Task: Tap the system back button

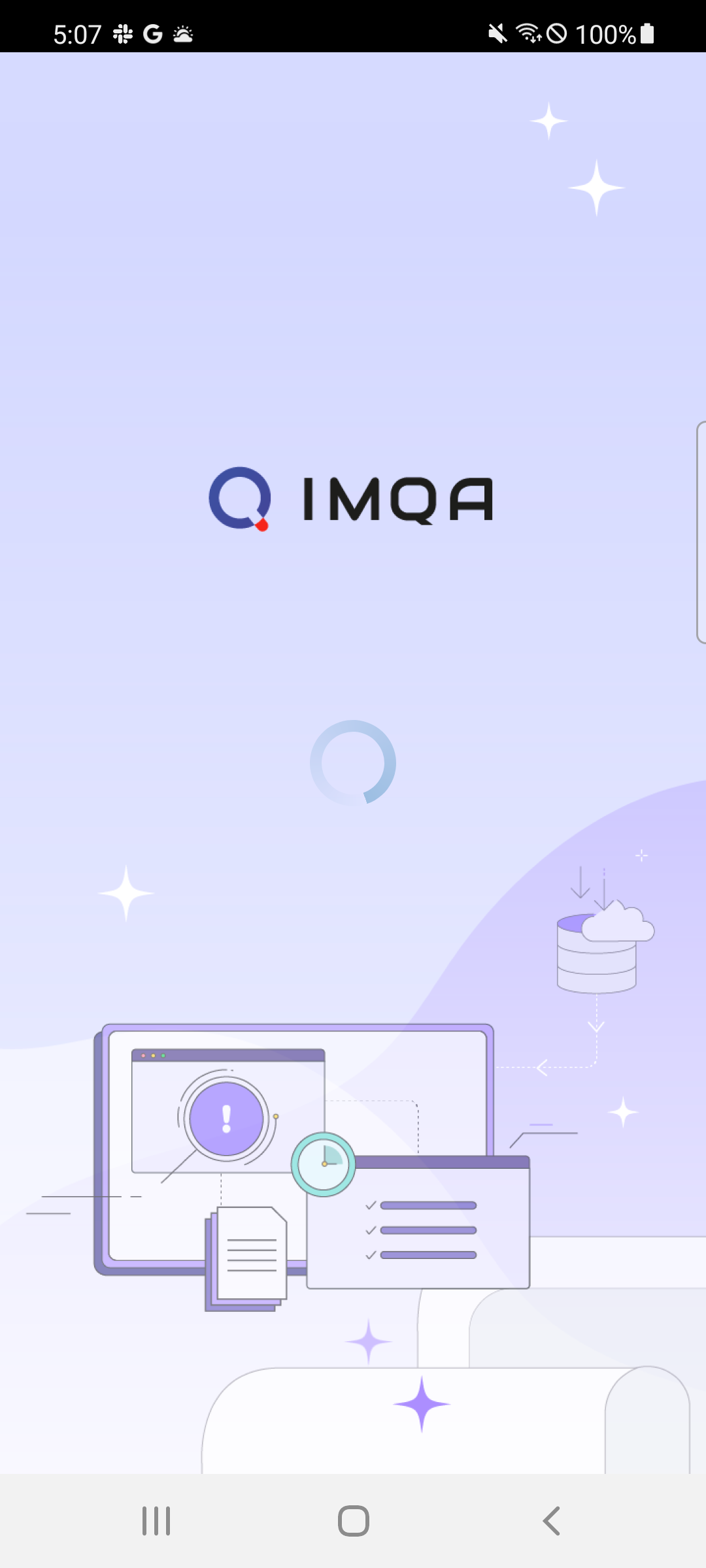Action: 551,1520
